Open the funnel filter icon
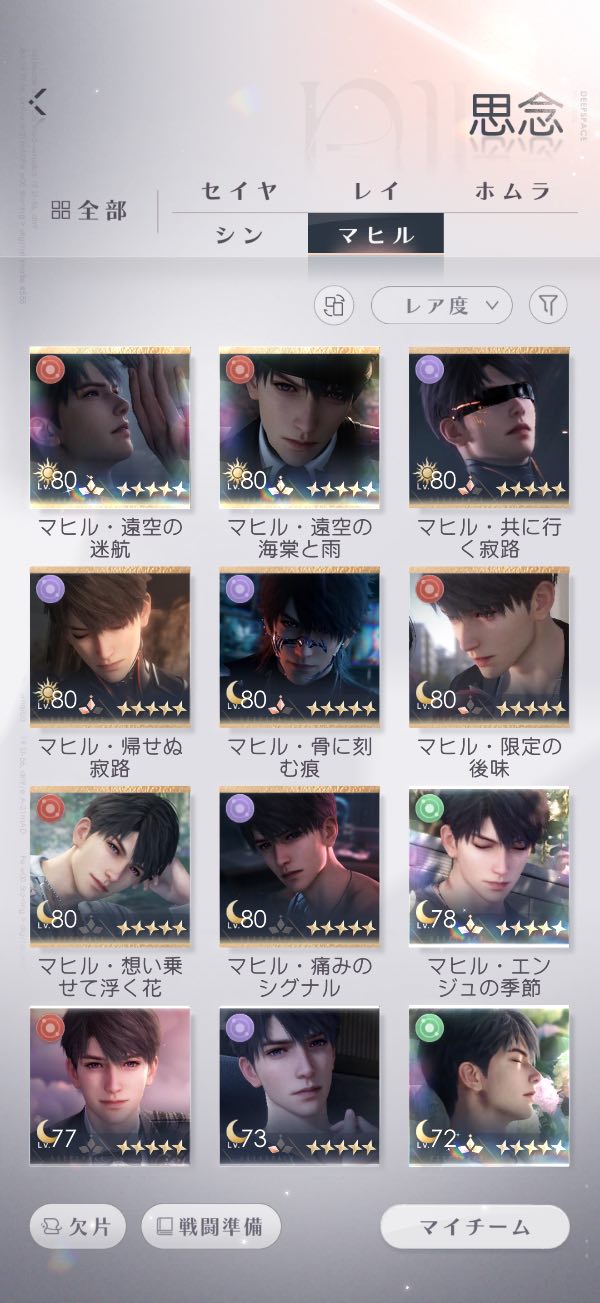 [547, 305]
